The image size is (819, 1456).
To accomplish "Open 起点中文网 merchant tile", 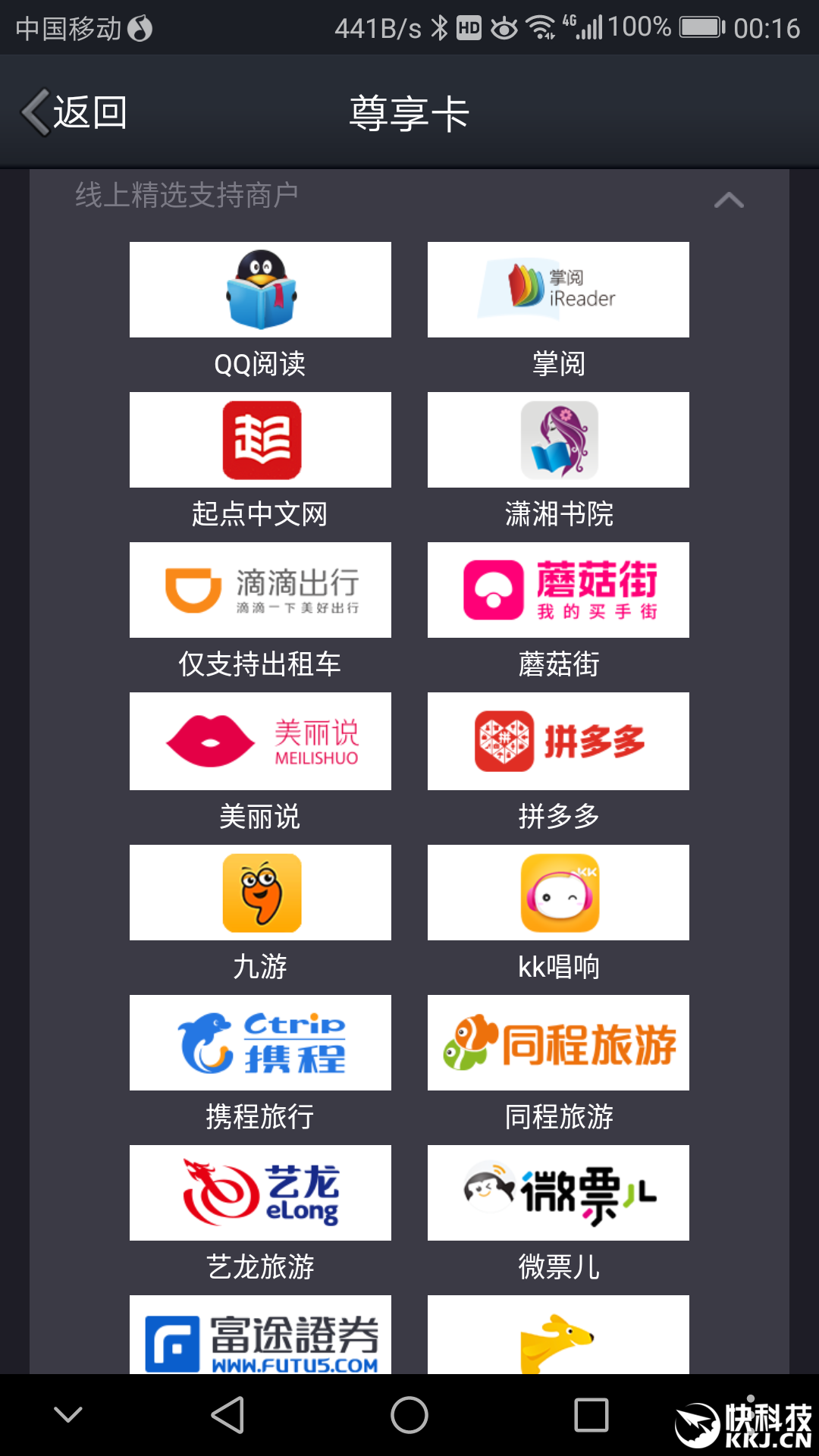I will (x=260, y=440).
